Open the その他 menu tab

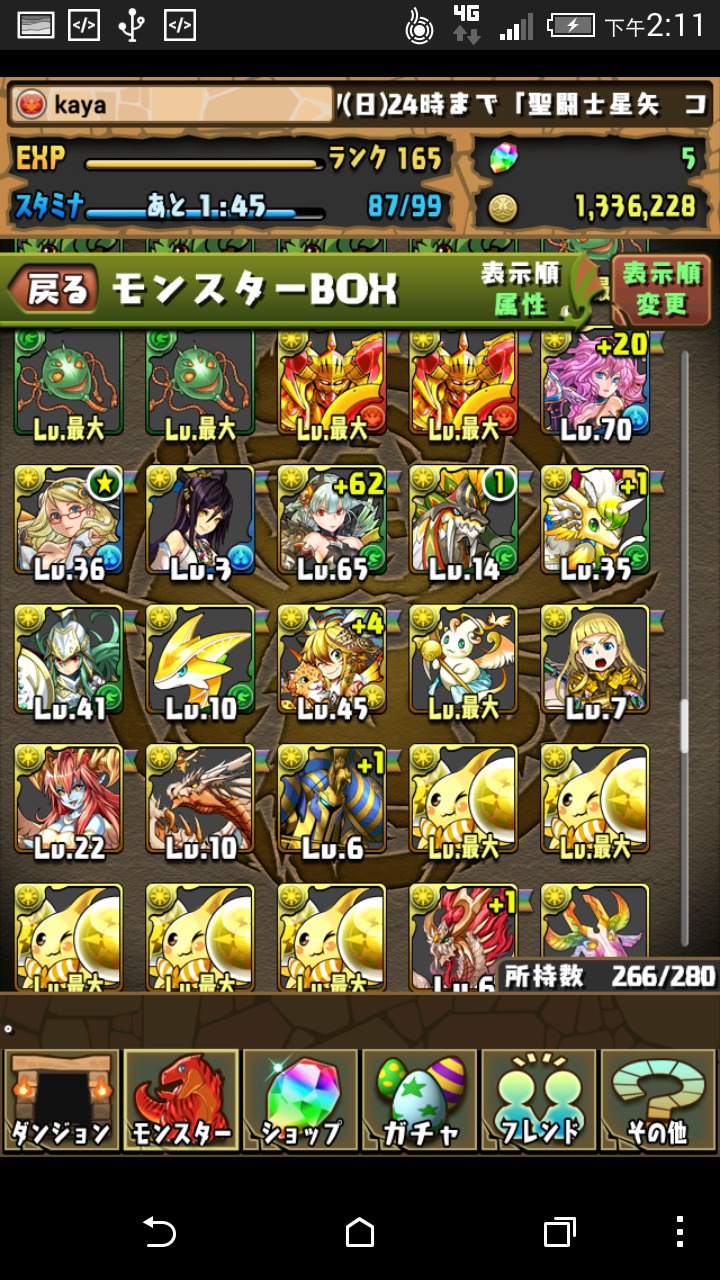[x=657, y=1101]
